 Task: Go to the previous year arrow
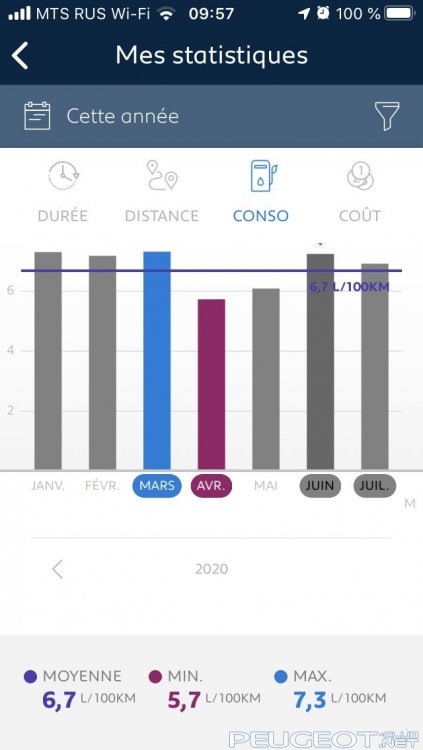coord(57,569)
